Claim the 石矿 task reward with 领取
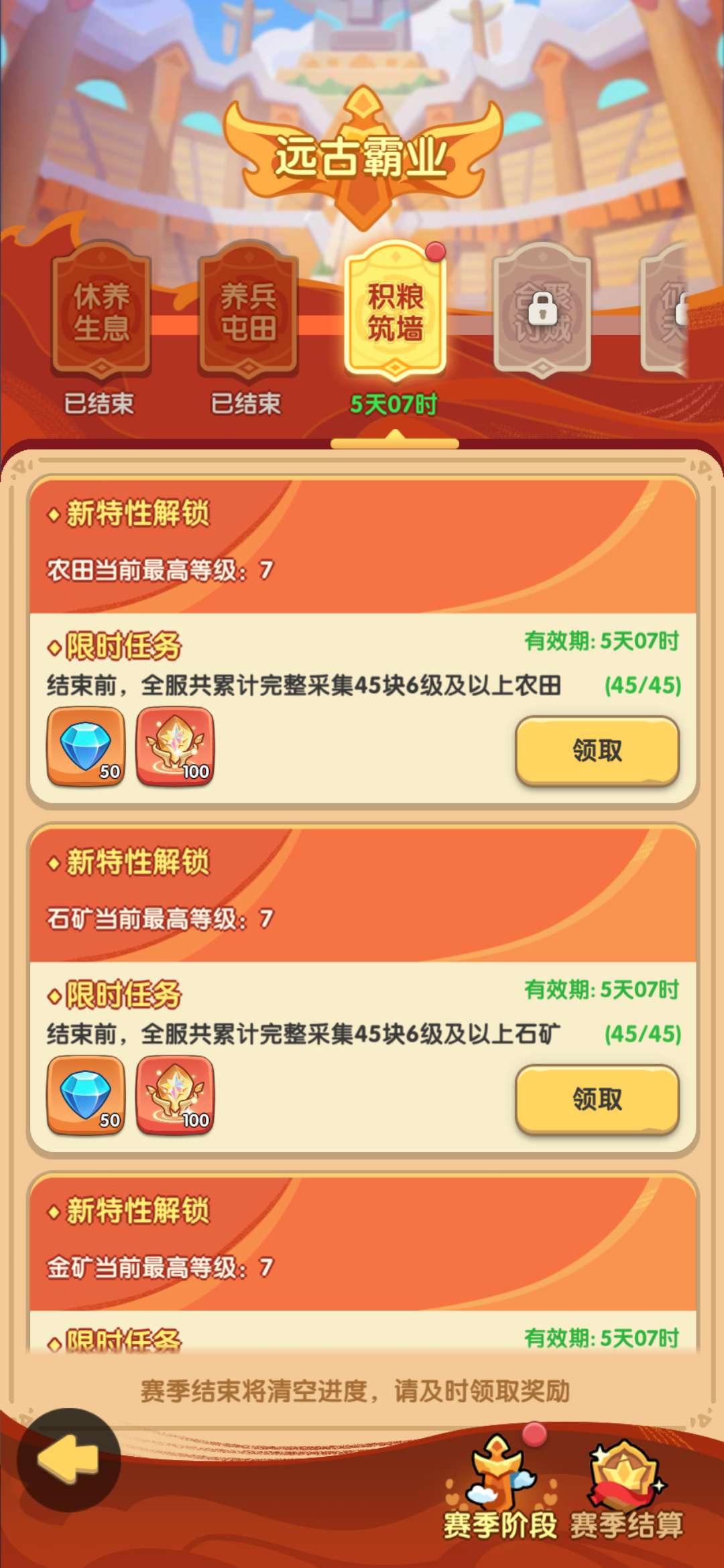 tap(597, 1099)
